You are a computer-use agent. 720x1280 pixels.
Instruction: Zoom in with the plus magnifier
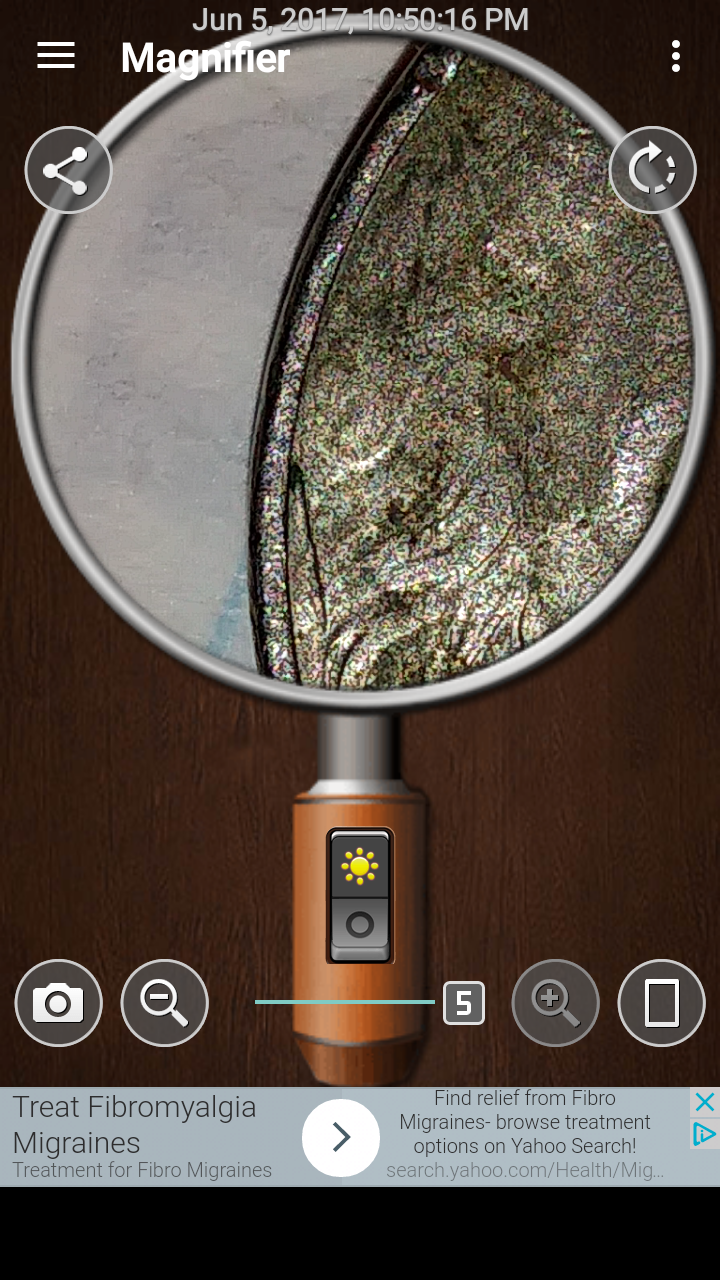point(556,1002)
